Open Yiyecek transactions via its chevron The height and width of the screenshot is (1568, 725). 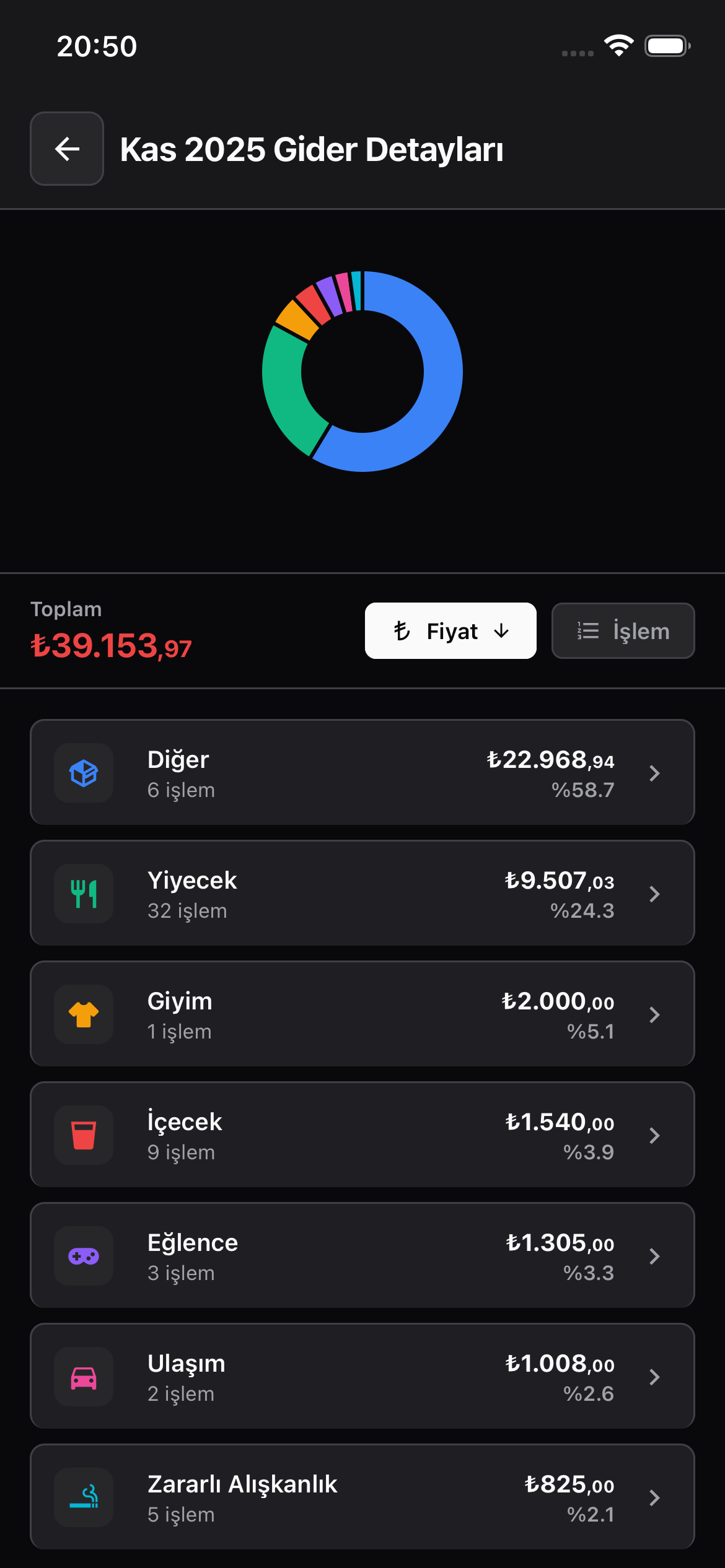point(654,894)
